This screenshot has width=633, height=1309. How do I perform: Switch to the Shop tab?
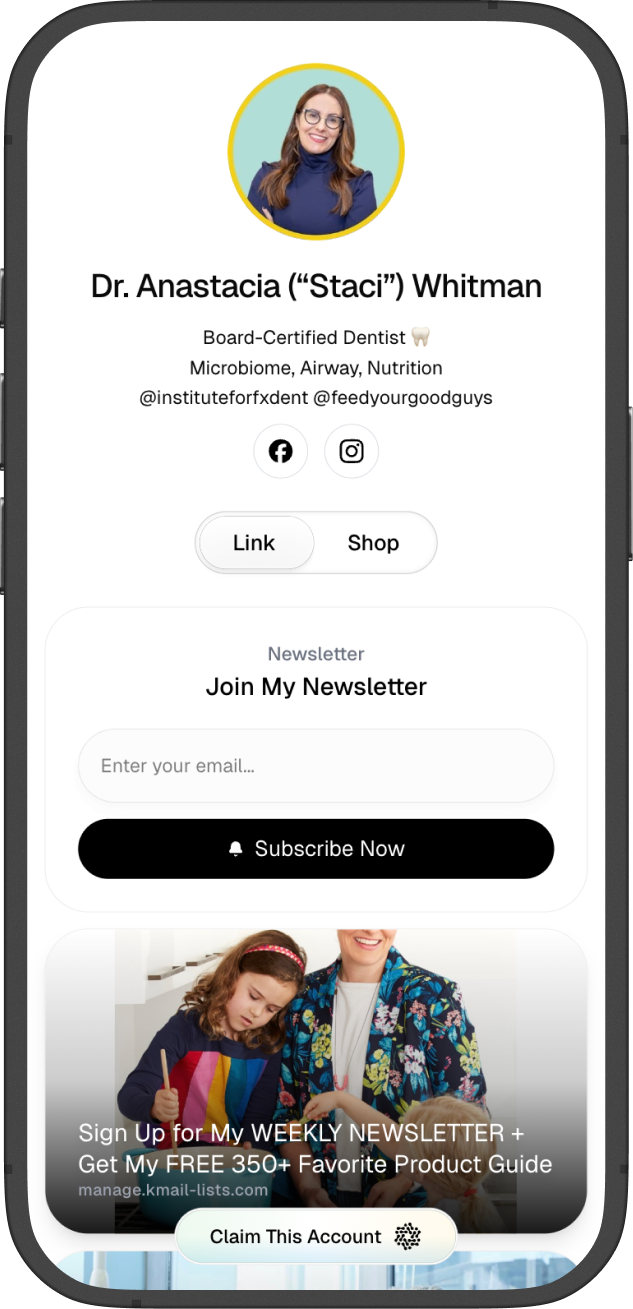click(x=373, y=543)
